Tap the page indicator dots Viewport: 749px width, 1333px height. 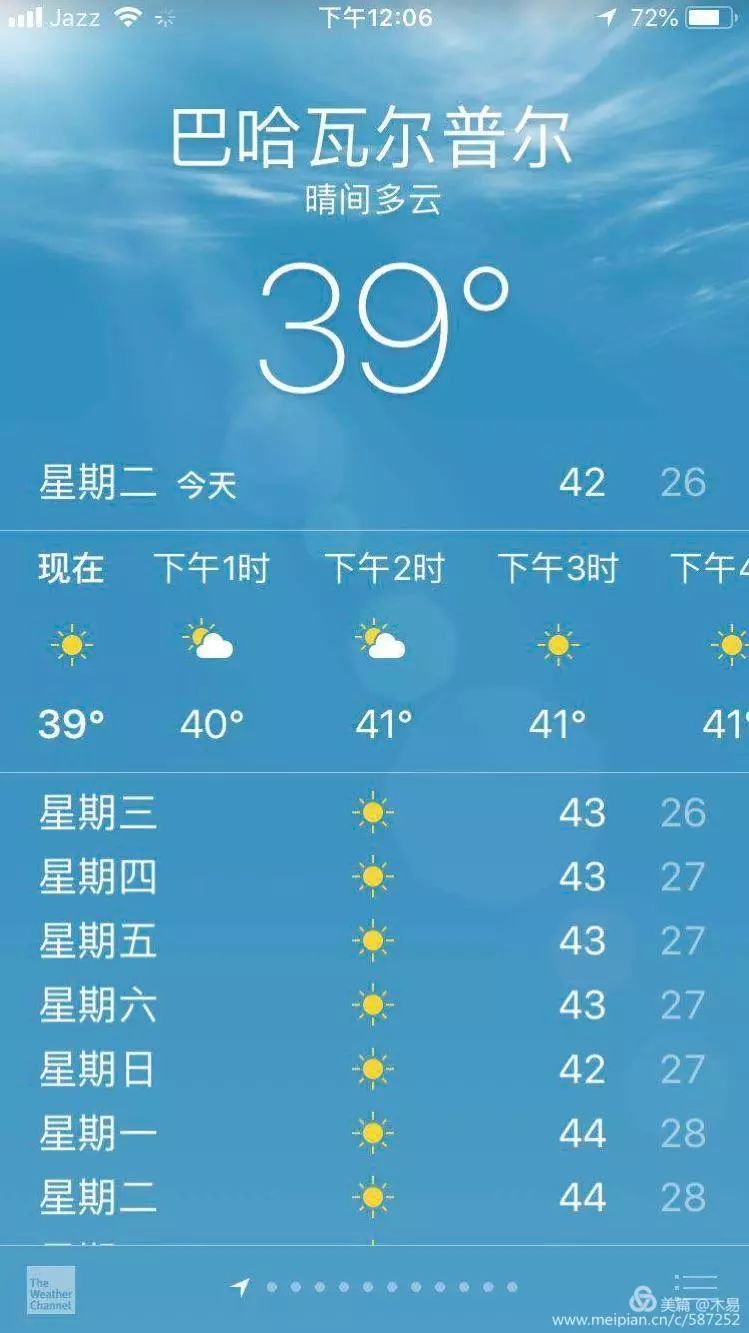click(391, 1288)
